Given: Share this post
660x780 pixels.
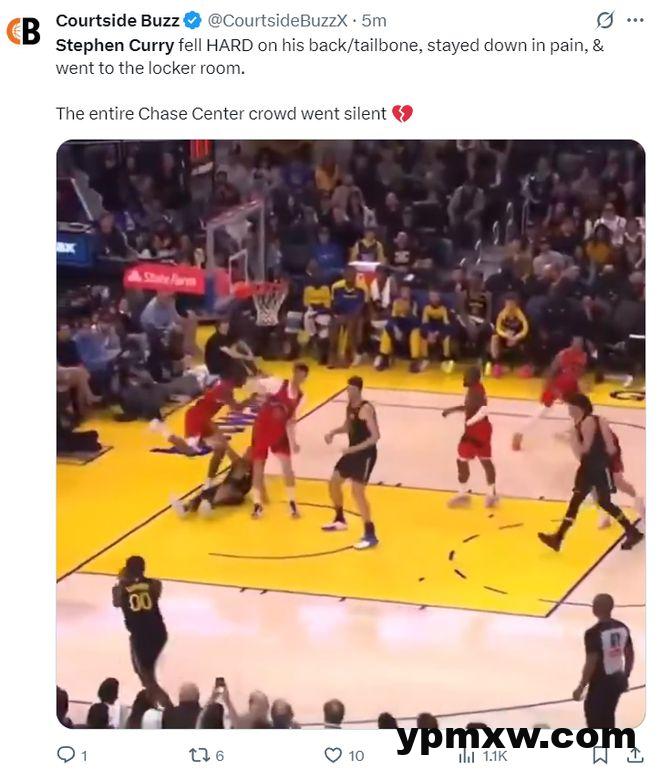Looking at the screenshot, I should click(x=636, y=755).
